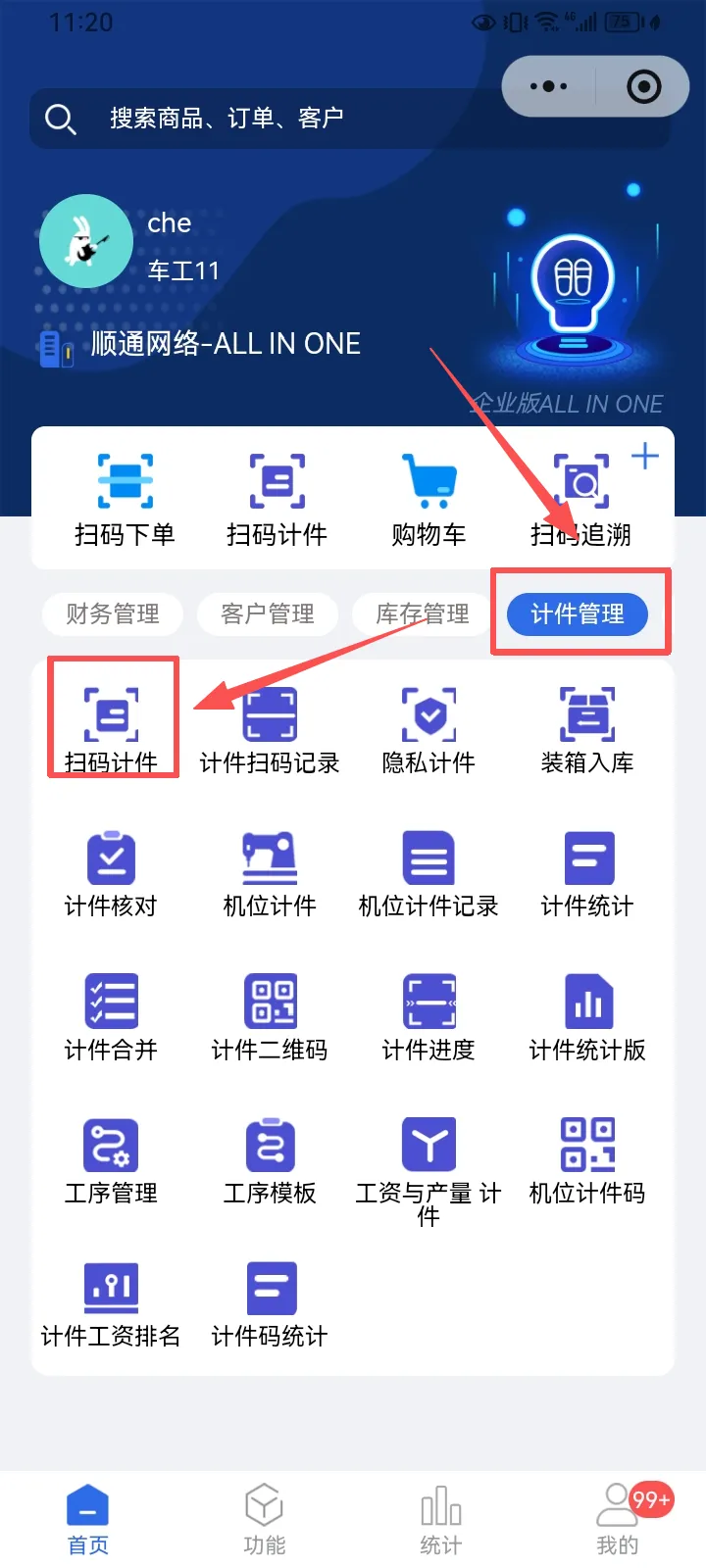Go to the 我的 profile tab
The height and width of the screenshot is (1568, 706).
[618, 1519]
